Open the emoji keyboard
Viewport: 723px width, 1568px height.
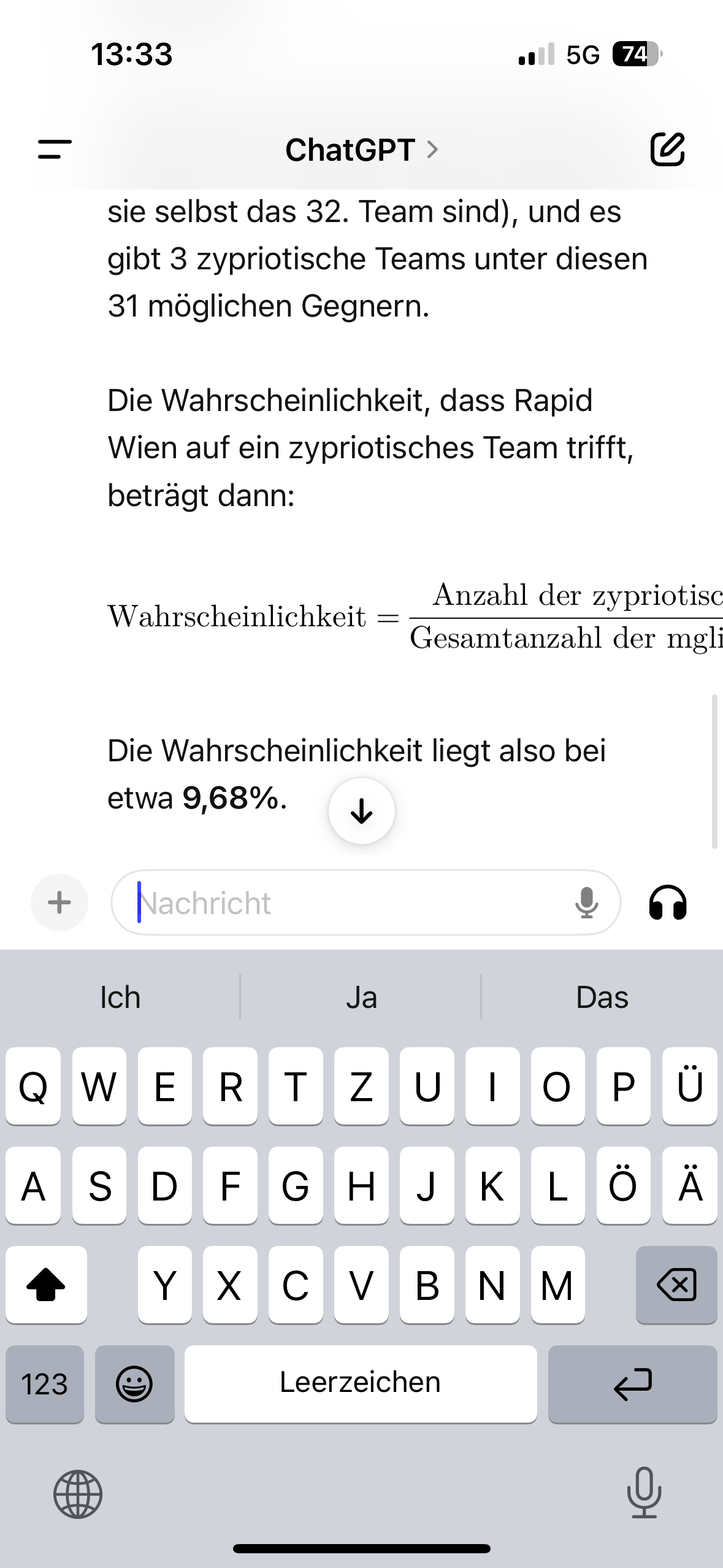[134, 1384]
